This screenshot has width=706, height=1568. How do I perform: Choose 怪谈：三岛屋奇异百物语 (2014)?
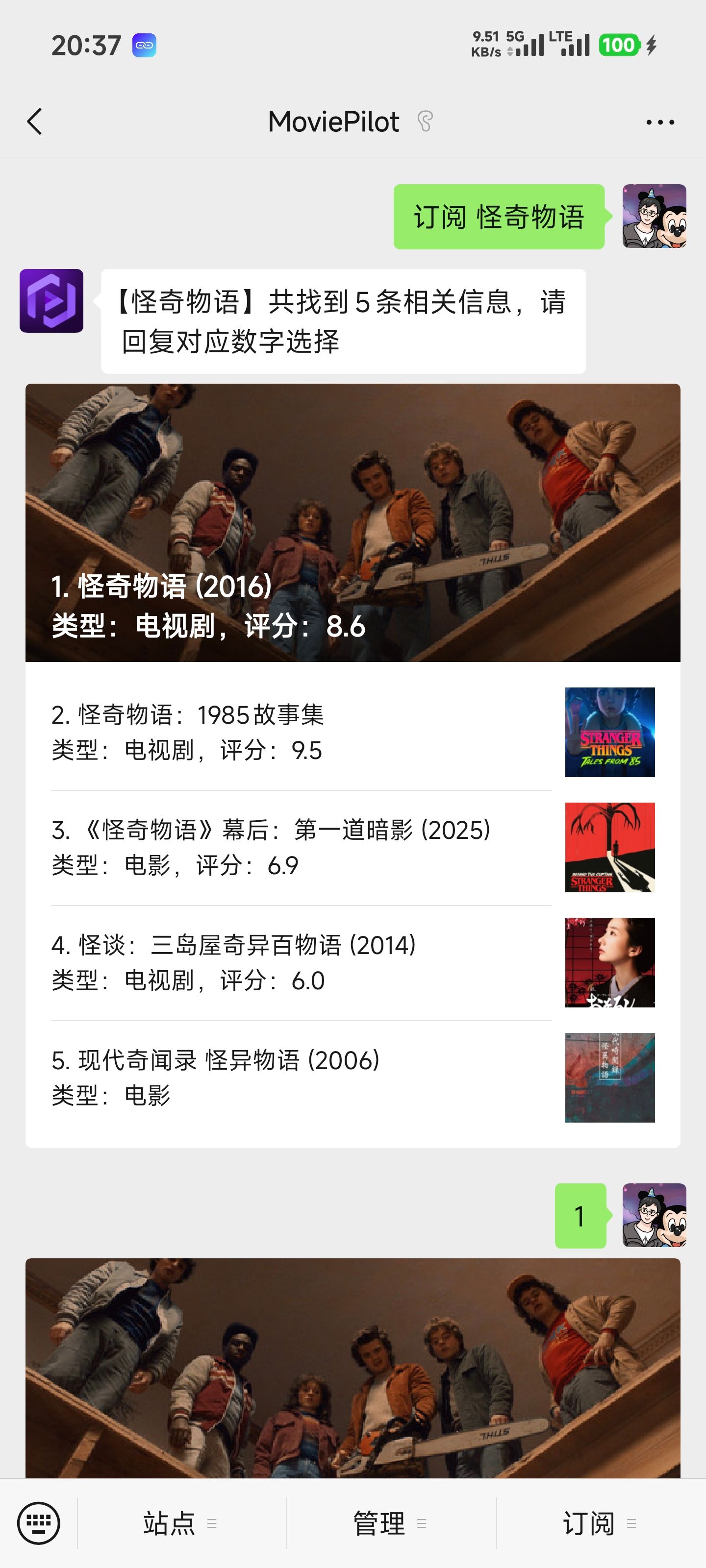pyautogui.click(x=301, y=962)
